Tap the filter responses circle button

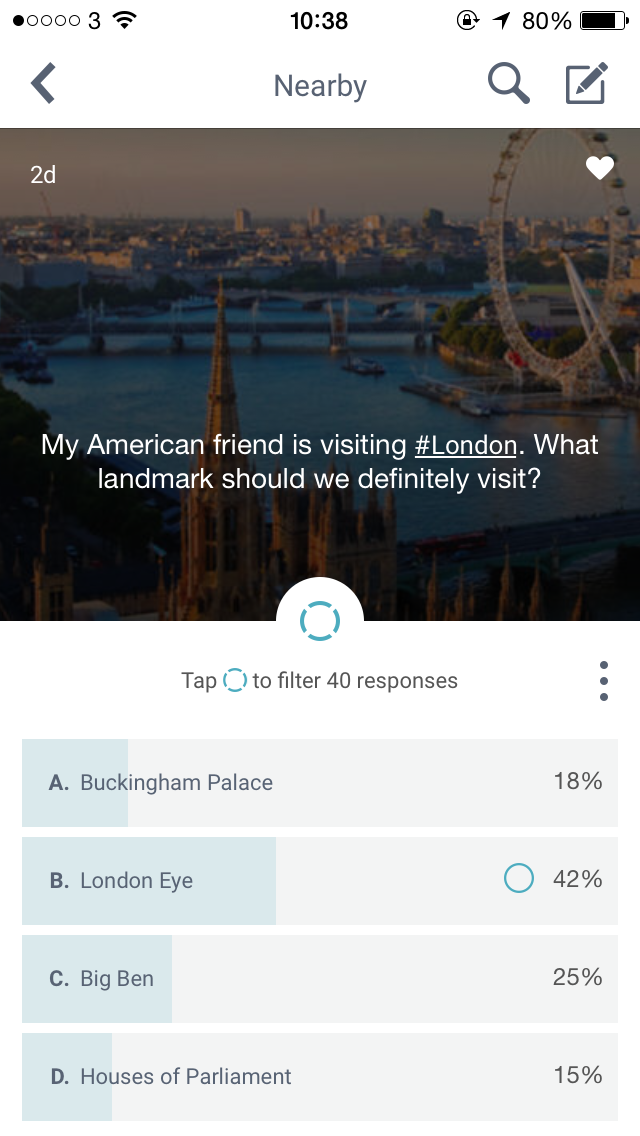320,621
